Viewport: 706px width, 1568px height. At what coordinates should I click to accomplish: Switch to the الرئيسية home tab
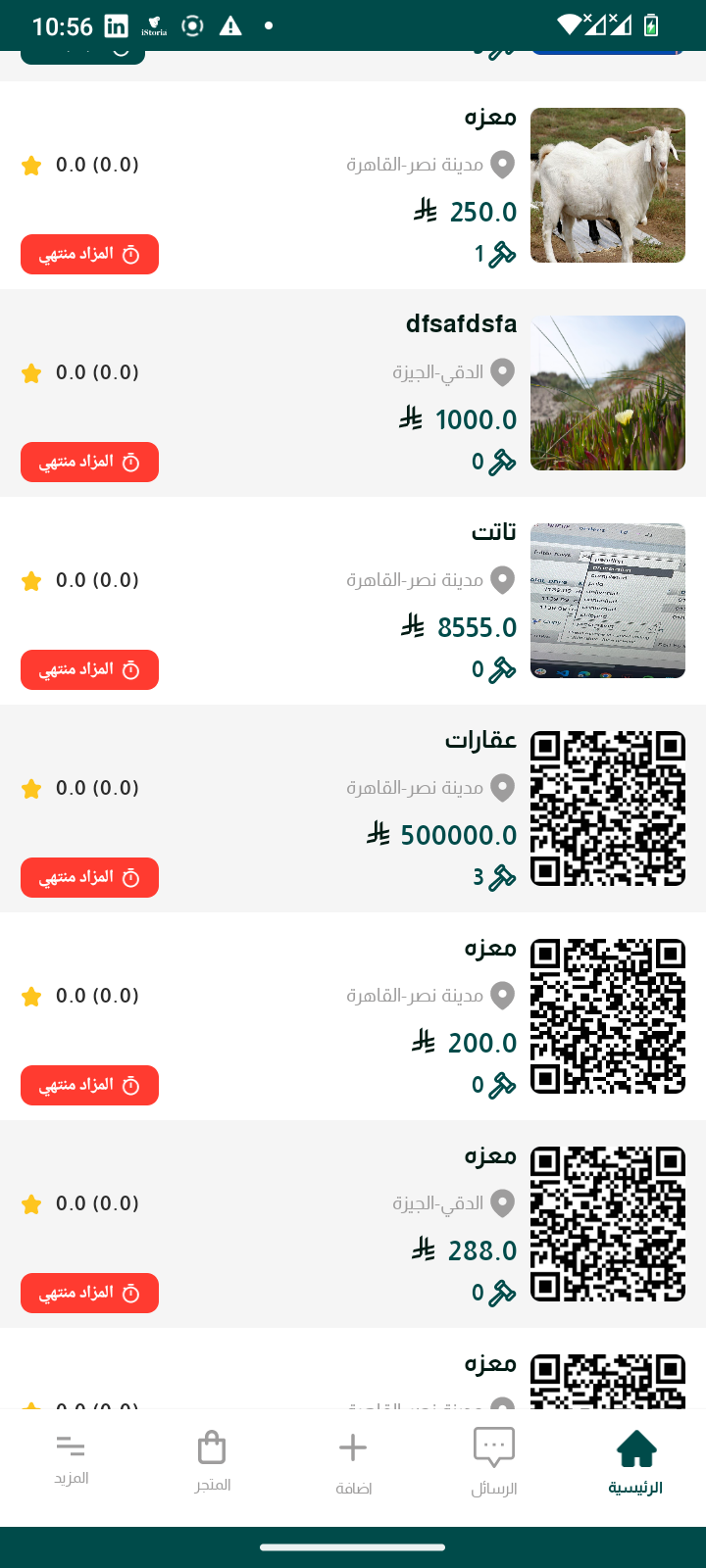click(x=635, y=1463)
